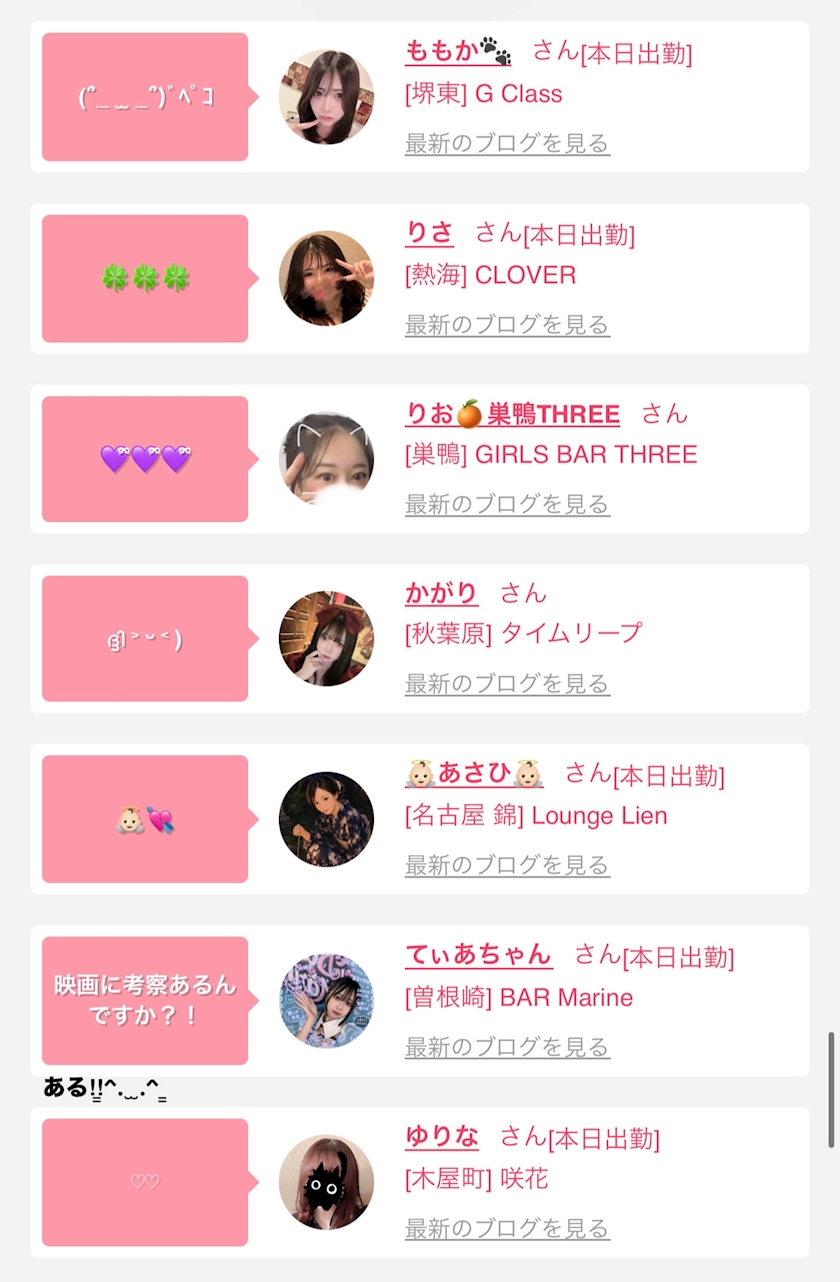840x1282 pixels.
Task: View latest blog of かがり at タイムリープ
Action: pyautogui.click(x=507, y=684)
